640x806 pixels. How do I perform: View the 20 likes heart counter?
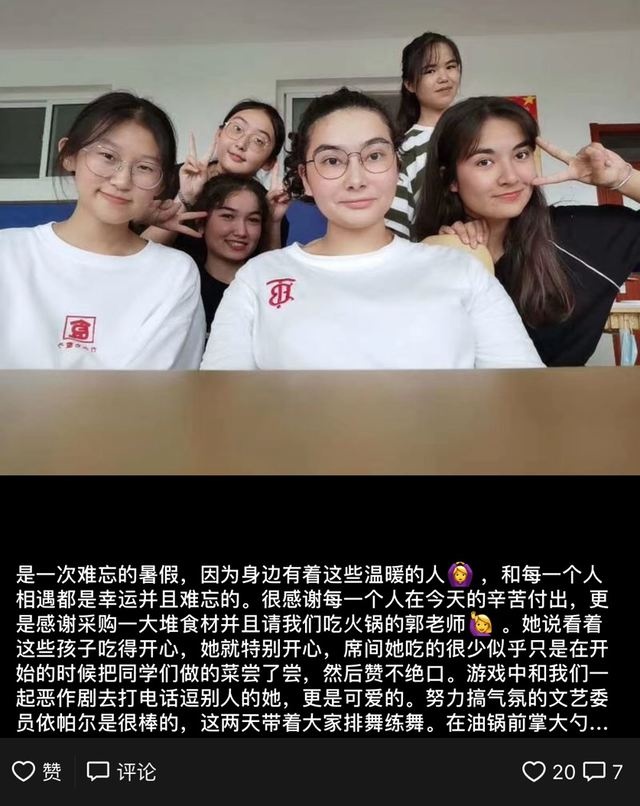pos(548,771)
